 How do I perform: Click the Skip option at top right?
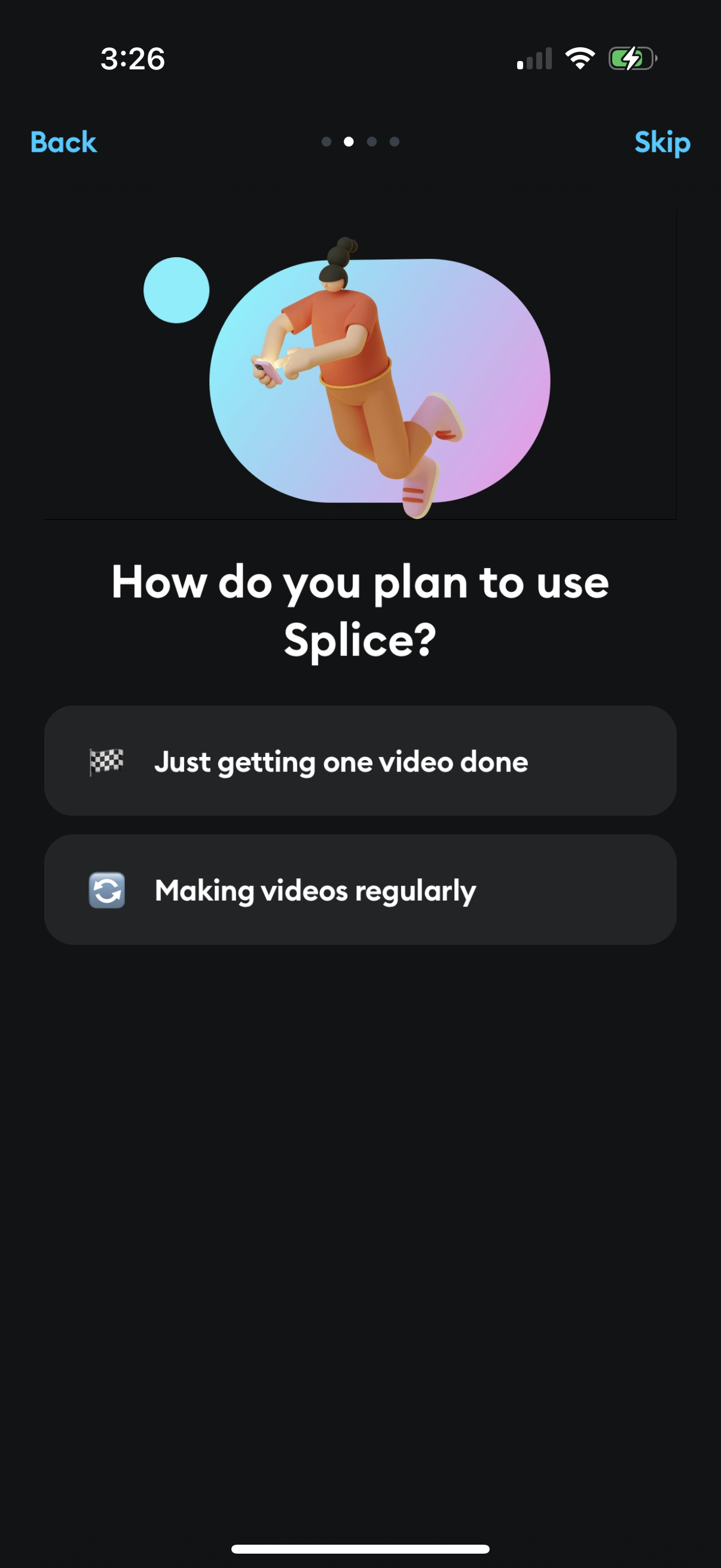[x=662, y=142]
